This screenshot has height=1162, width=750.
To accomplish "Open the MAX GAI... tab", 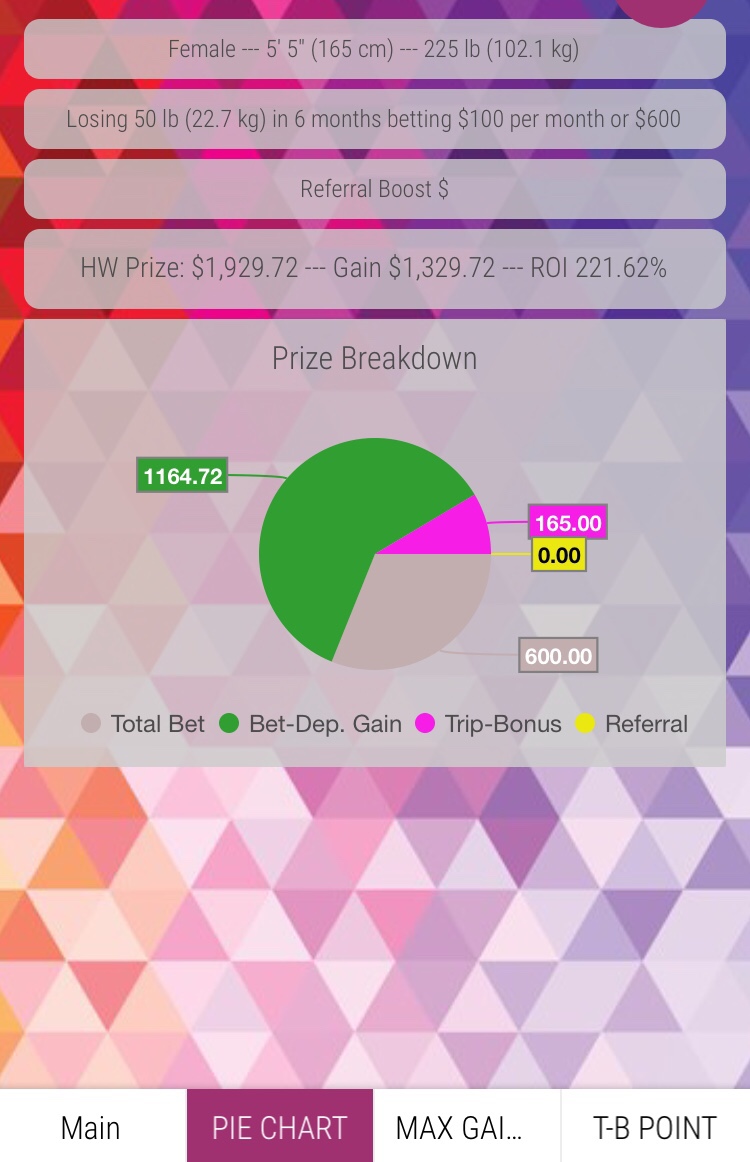I will pyautogui.click(x=466, y=1127).
